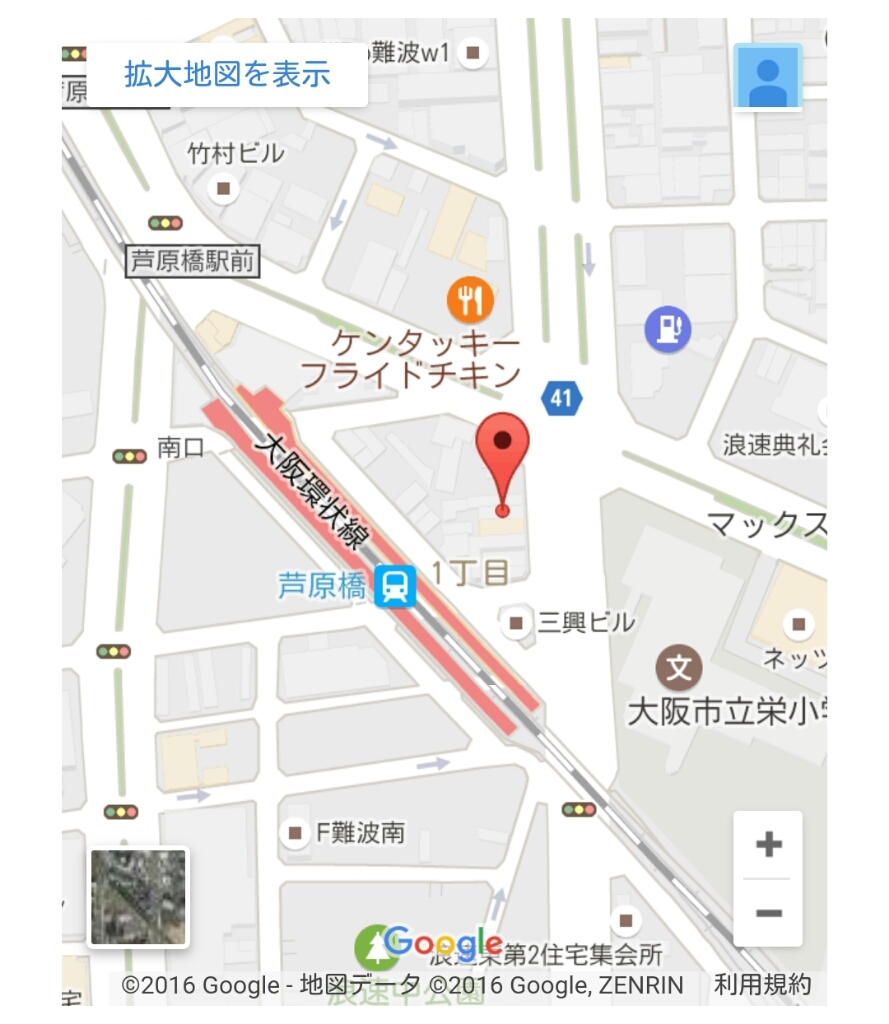Open the Google logo link
The width and height of the screenshot is (889, 1024).
click(442, 942)
